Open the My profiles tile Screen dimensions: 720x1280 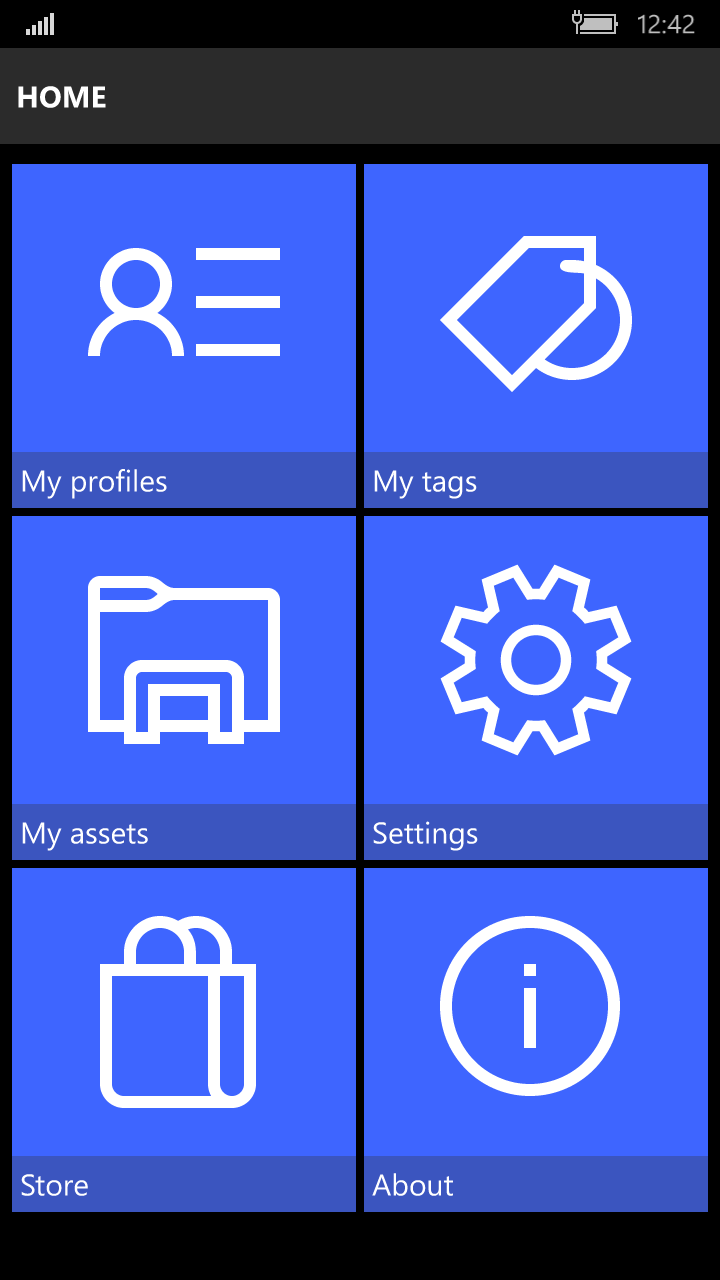[x=184, y=336]
